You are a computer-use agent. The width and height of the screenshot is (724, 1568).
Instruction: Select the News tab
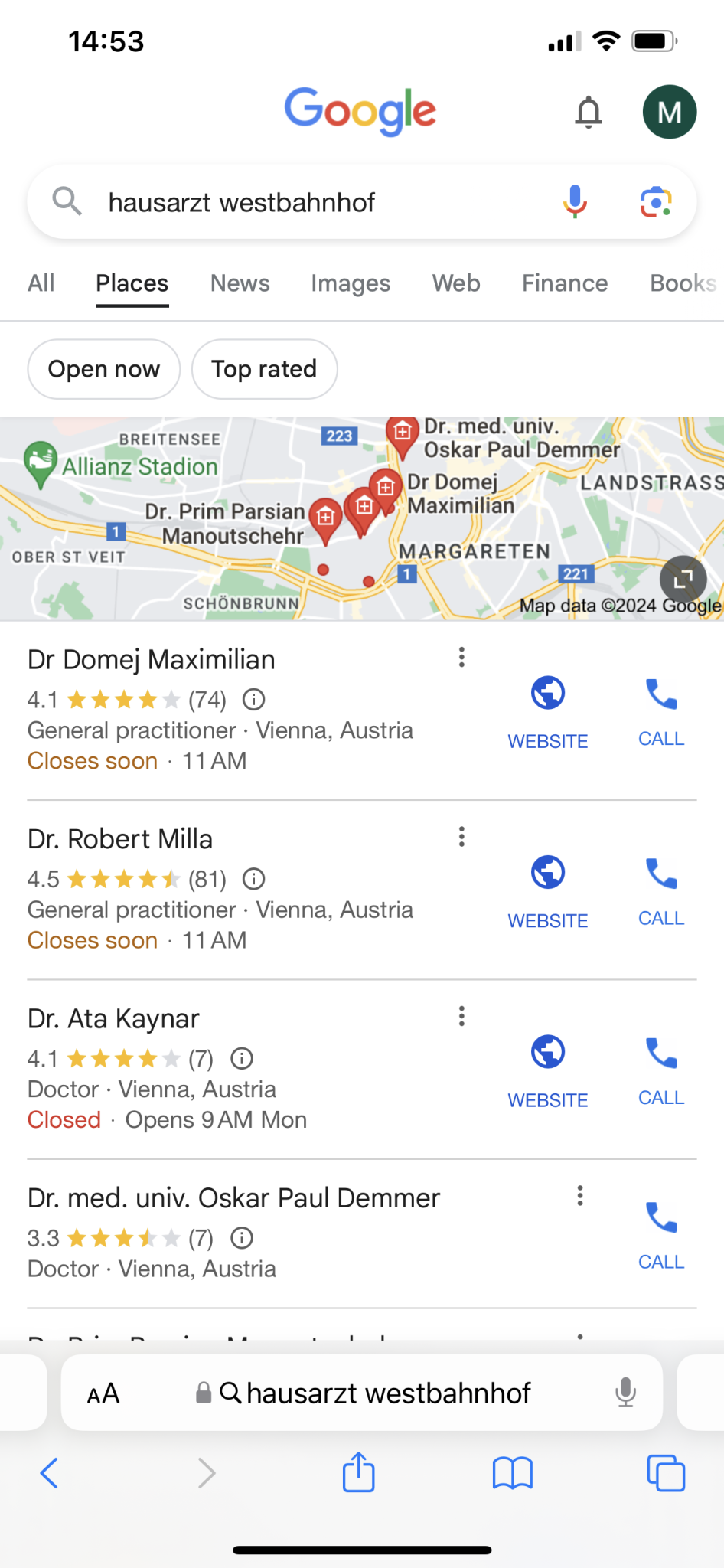(x=240, y=283)
